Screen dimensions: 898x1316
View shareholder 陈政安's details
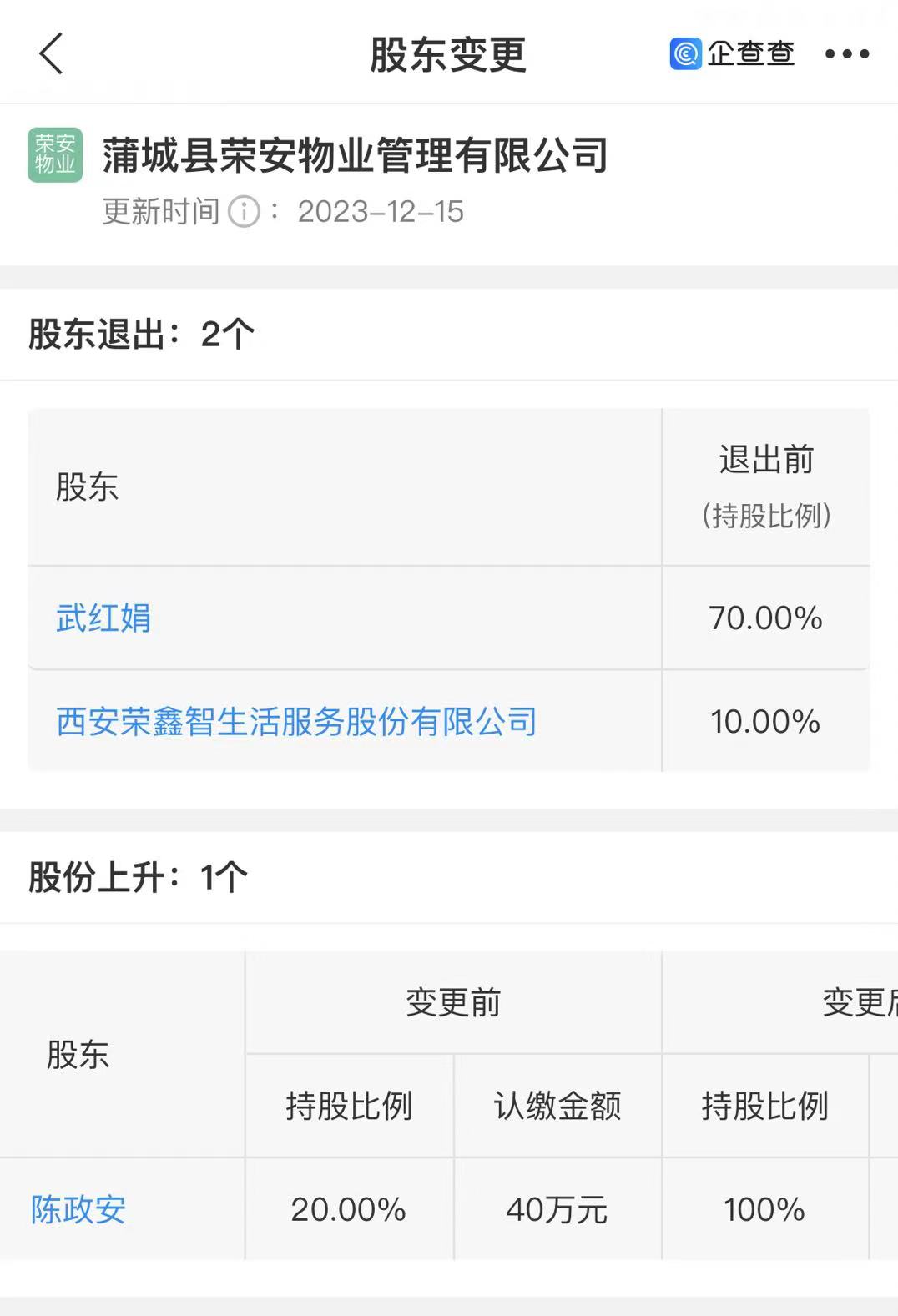pos(78,1209)
